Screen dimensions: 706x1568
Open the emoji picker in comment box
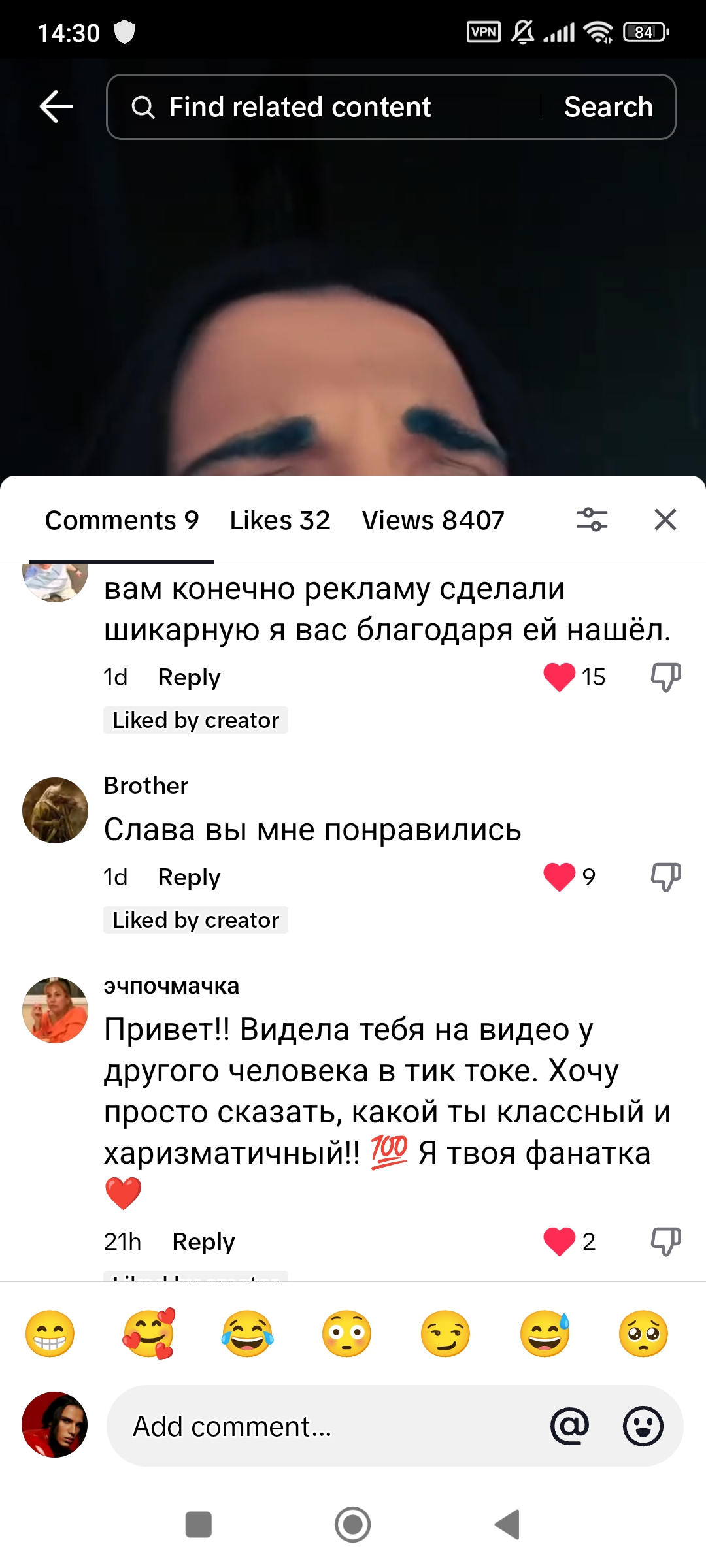[643, 1426]
